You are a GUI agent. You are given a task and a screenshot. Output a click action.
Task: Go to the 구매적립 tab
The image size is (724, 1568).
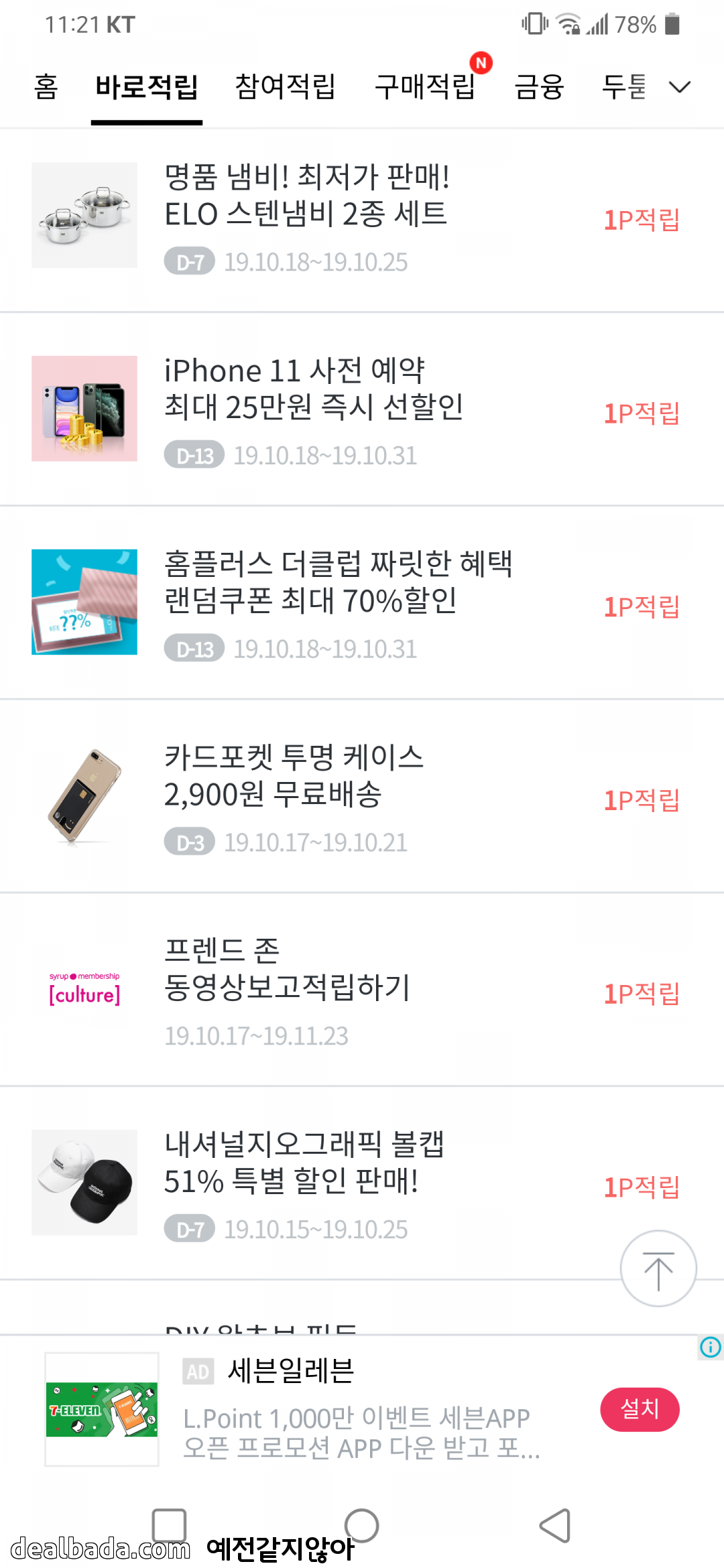coord(425,87)
